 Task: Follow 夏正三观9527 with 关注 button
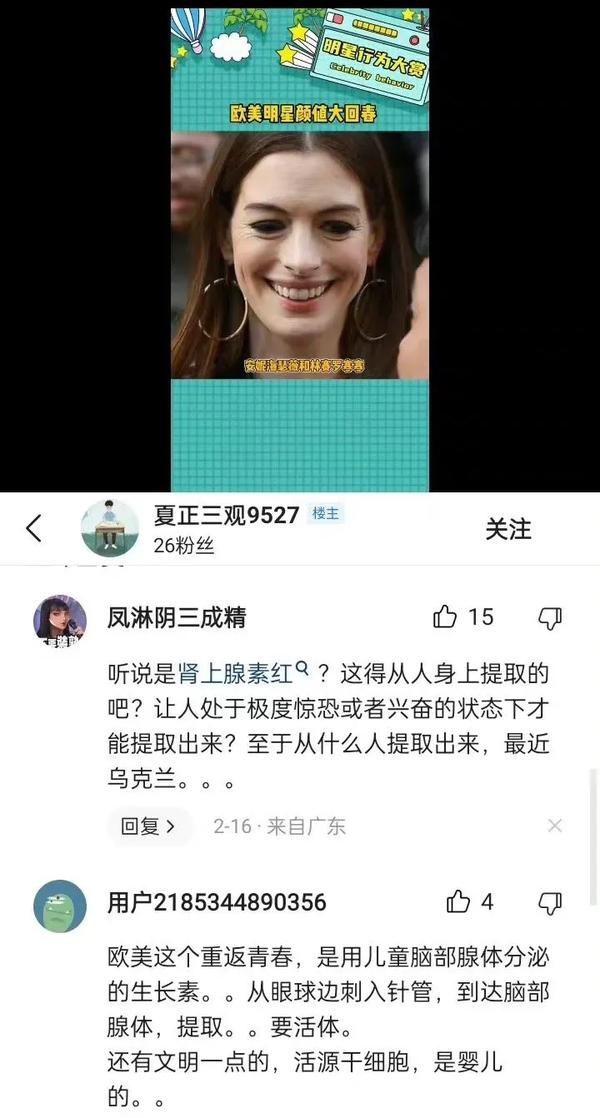point(508,529)
